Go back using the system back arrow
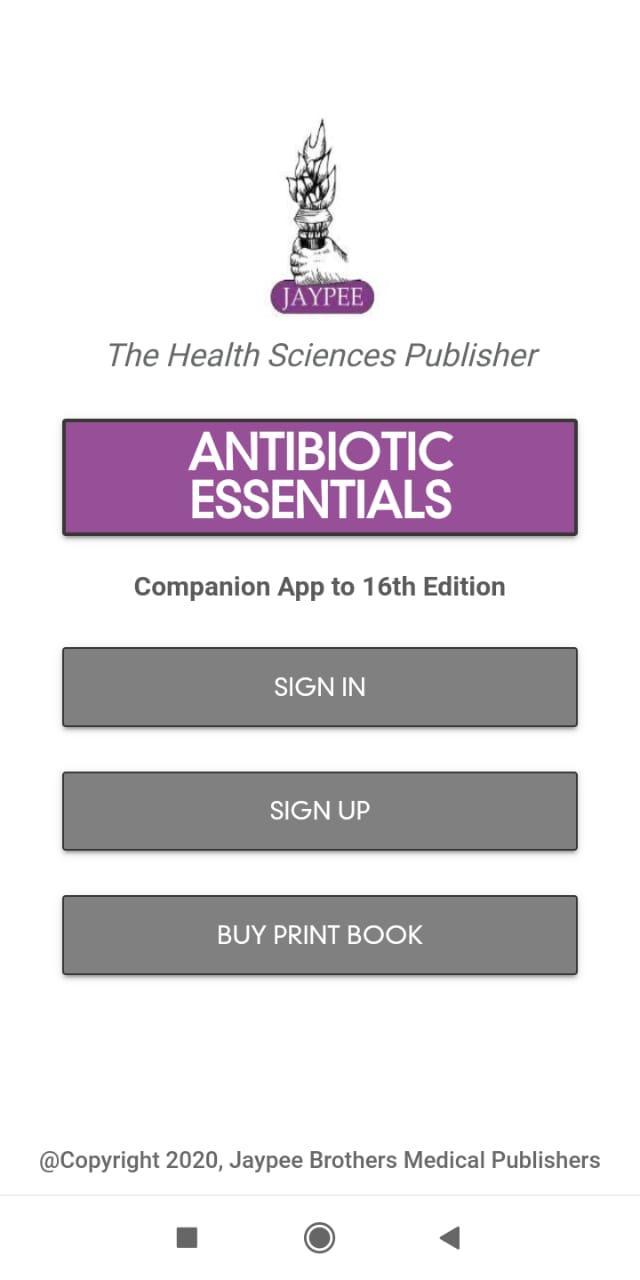This screenshot has height=1280, width=640. [450, 1238]
